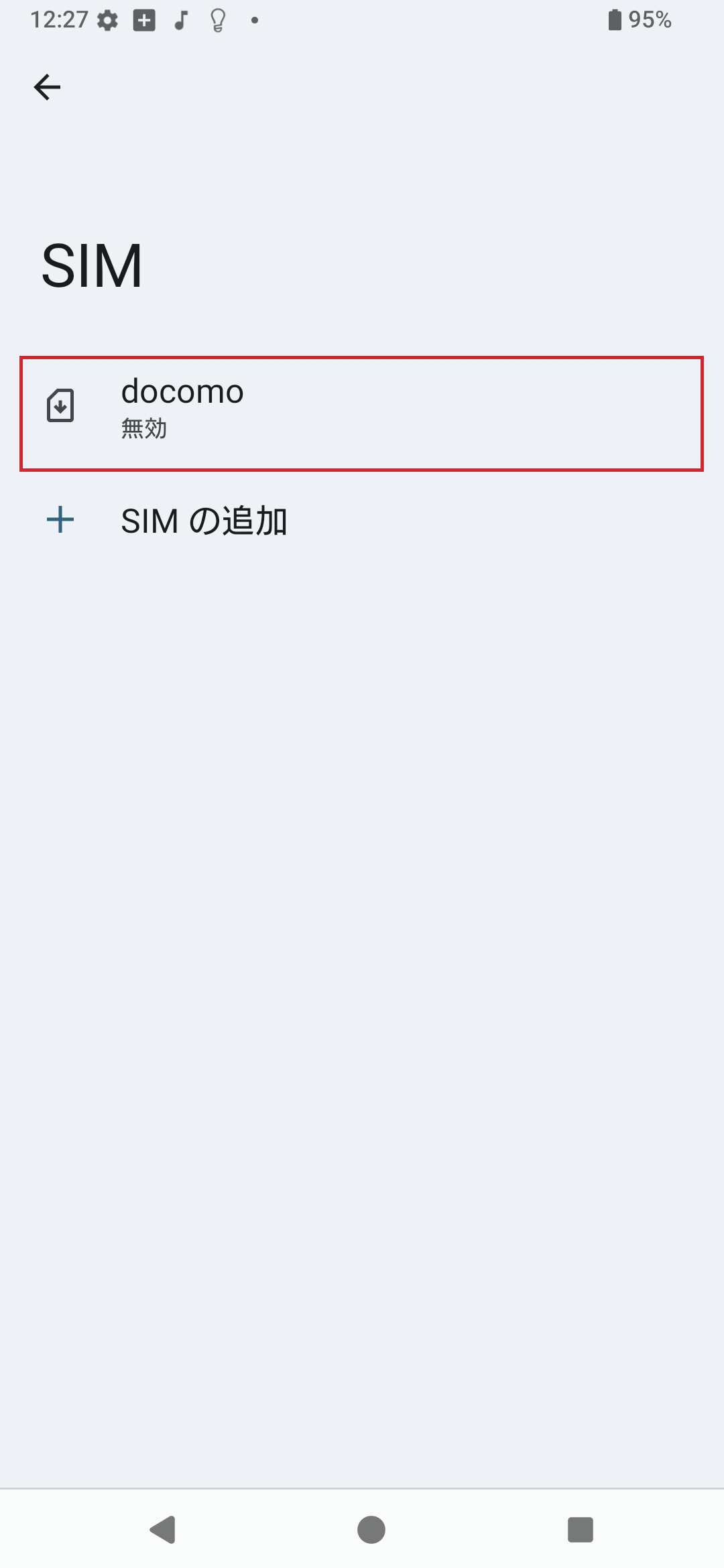Tap the SIM page heading
The image size is (724, 1568).
tap(92, 264)
